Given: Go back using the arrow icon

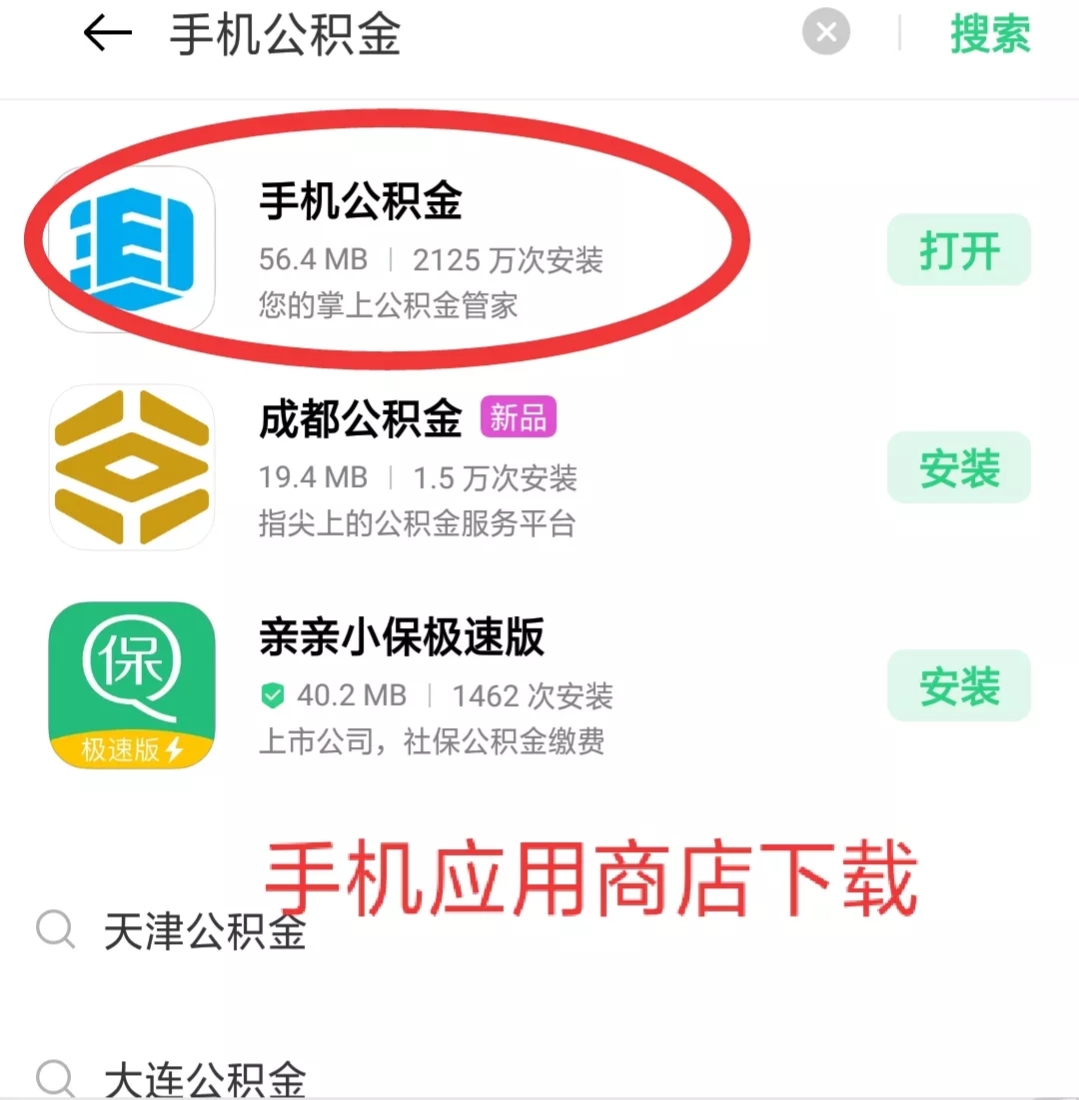Looking at the screenshot, I should (x=108, y=34).
